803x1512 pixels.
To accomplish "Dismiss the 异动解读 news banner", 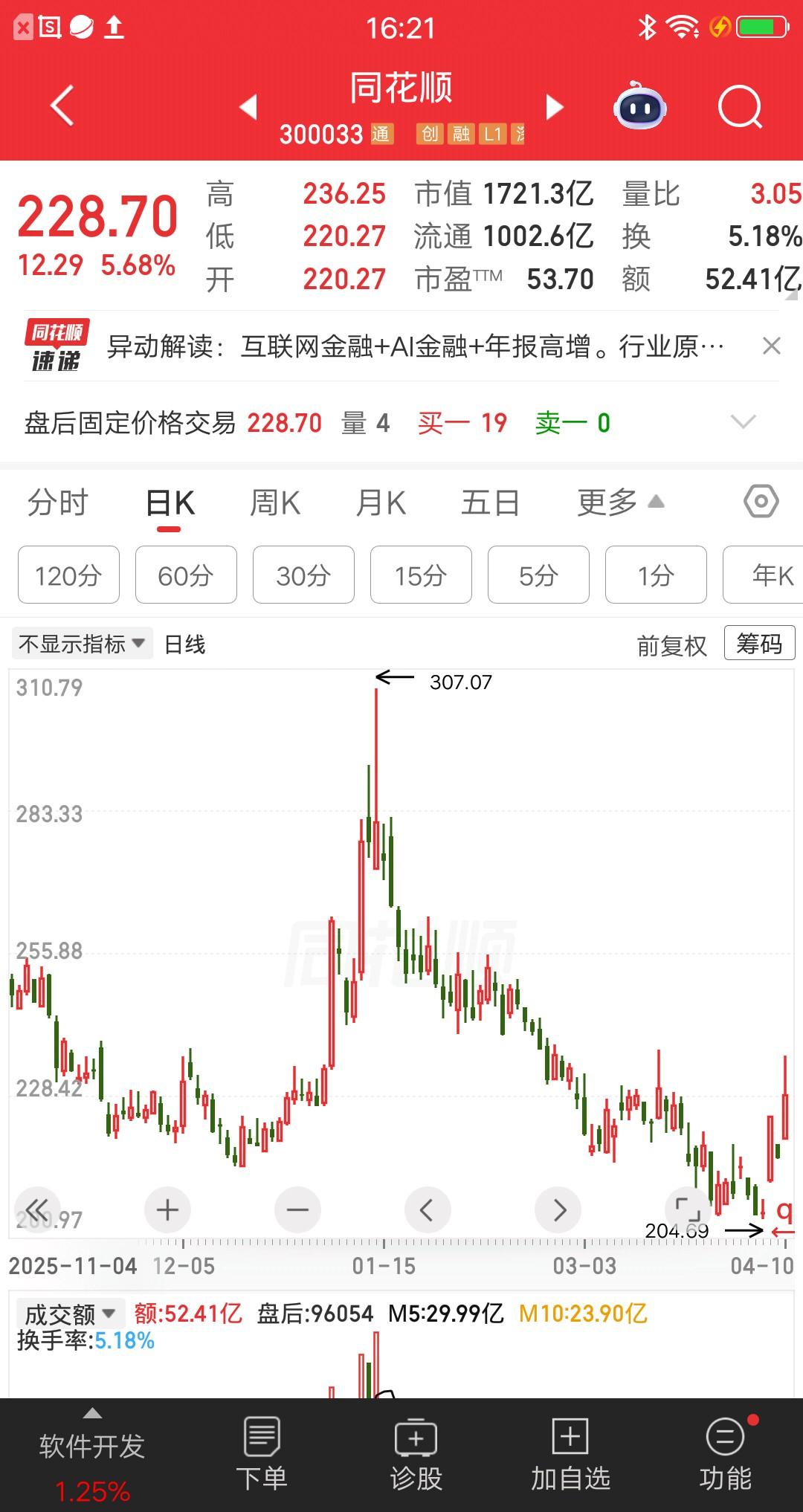I will [x=771, y=346].
